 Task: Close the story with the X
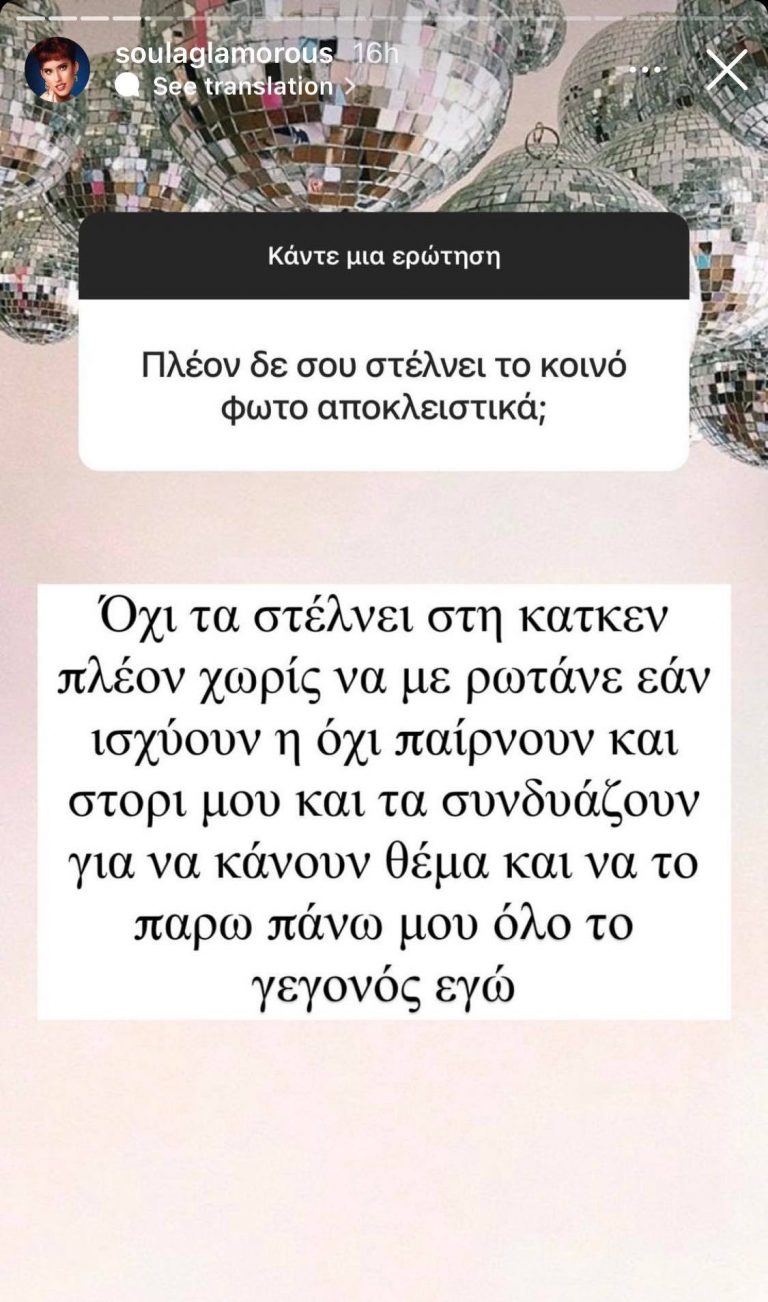[x=725, y=70]
